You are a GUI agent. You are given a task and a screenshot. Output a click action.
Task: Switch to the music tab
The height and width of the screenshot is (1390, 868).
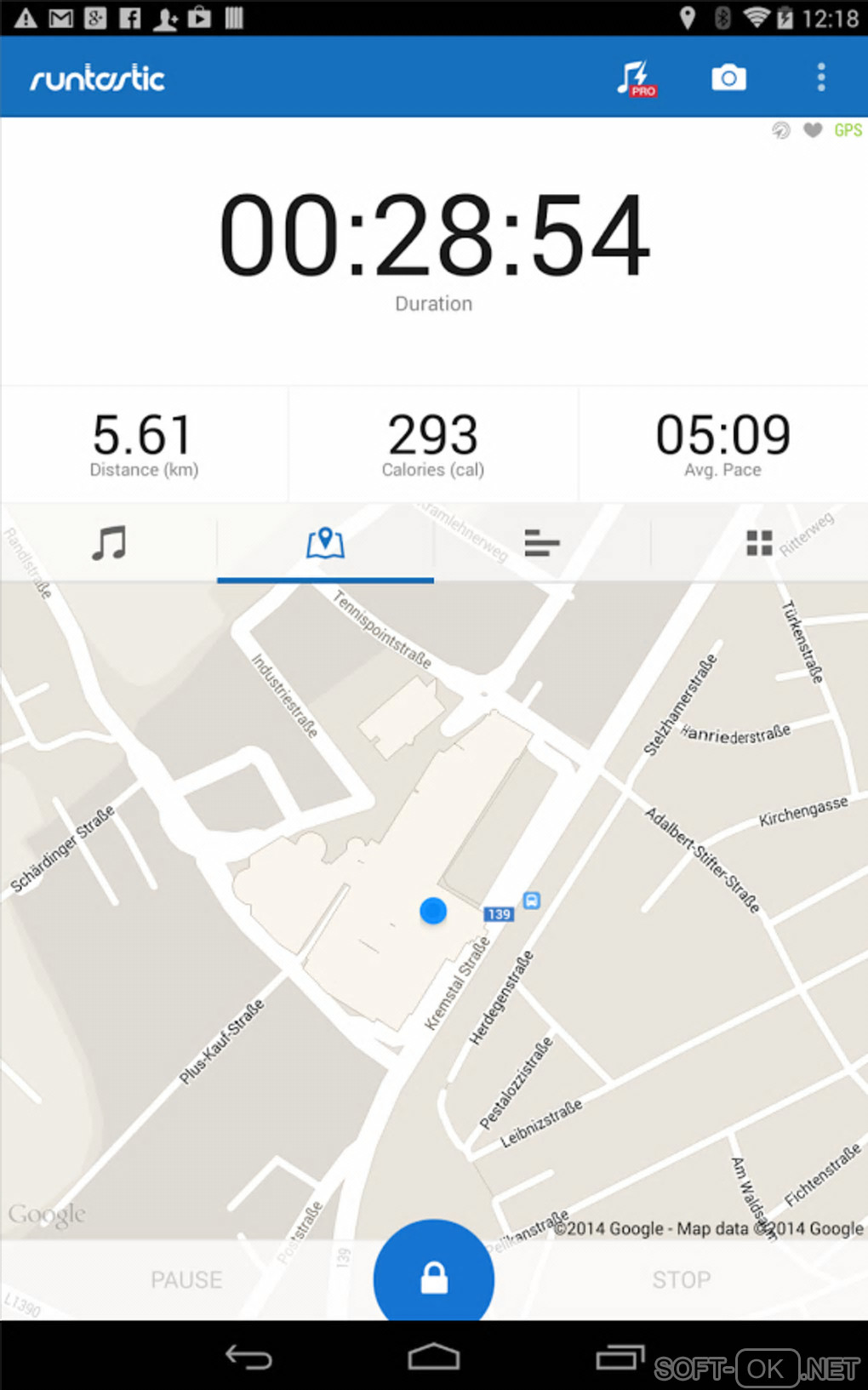coord(109,542)
